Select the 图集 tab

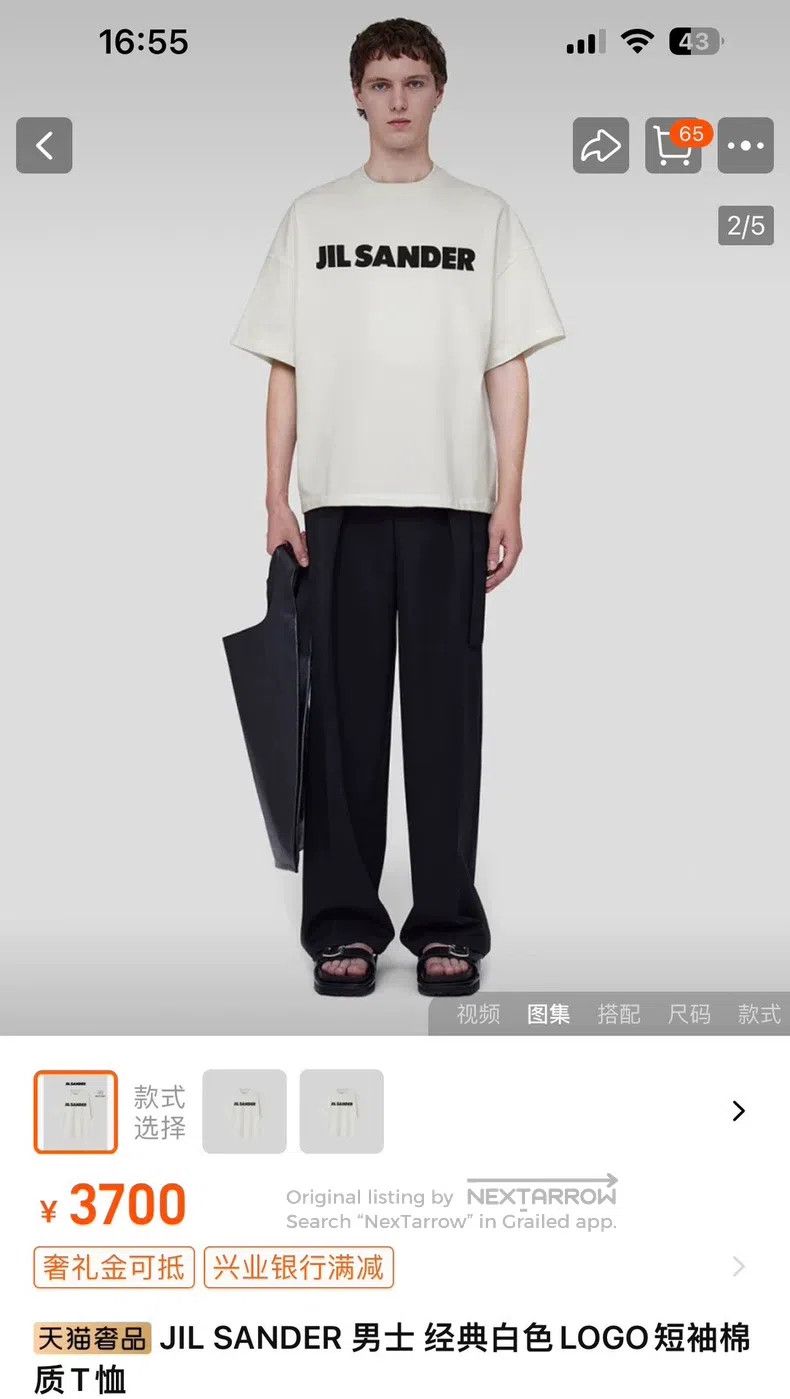549,1014
